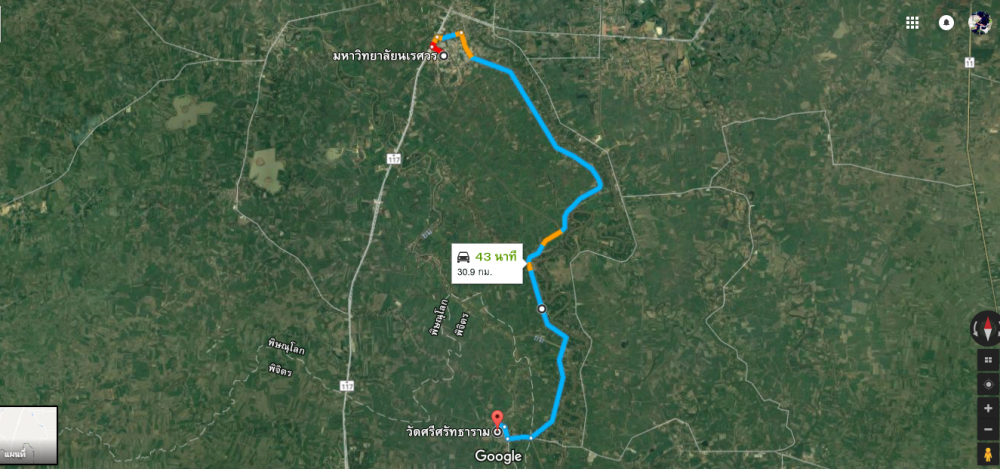This screenshot has height=469, width=1000.
Task: Open Street View pegman
Action: pos(987,456)
